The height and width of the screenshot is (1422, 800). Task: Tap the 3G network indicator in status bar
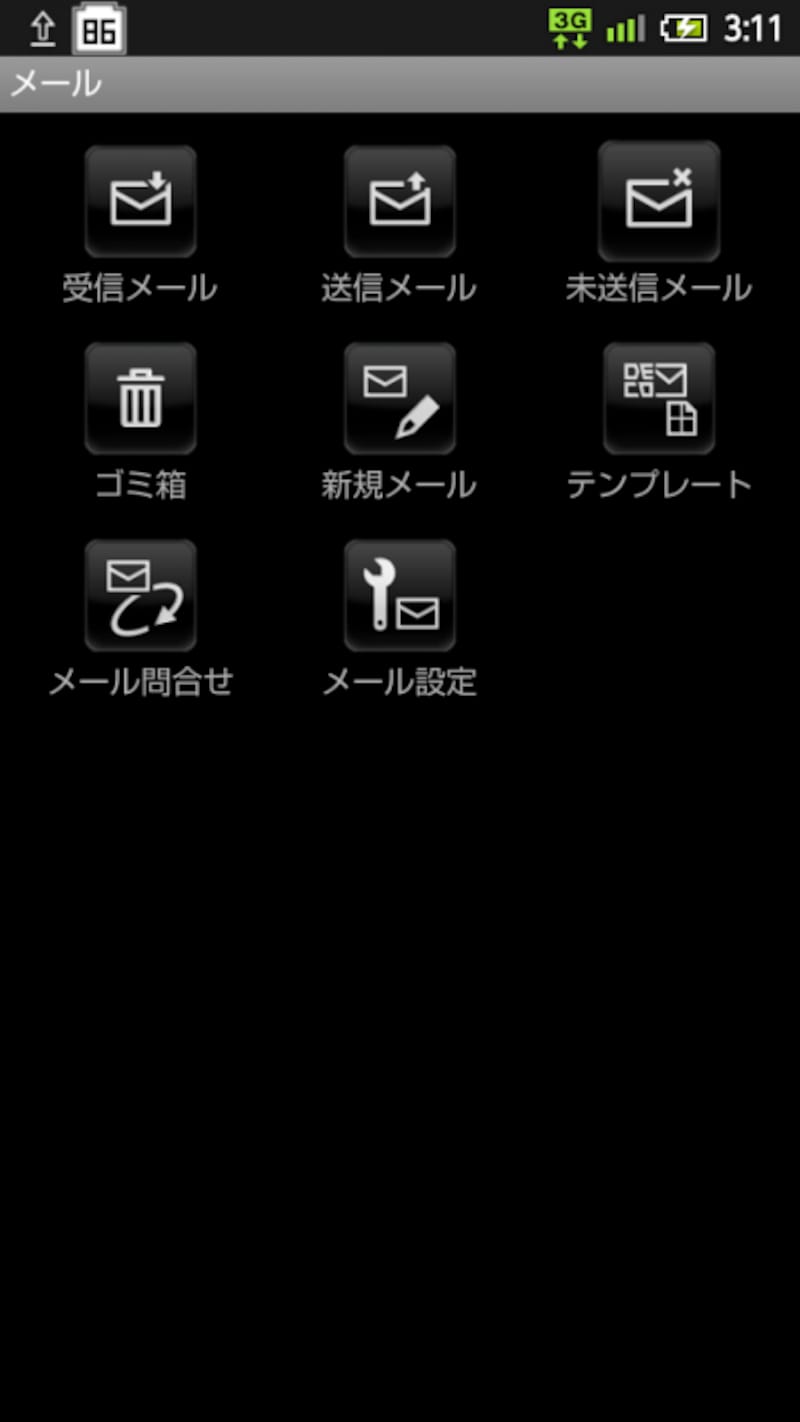567,28
